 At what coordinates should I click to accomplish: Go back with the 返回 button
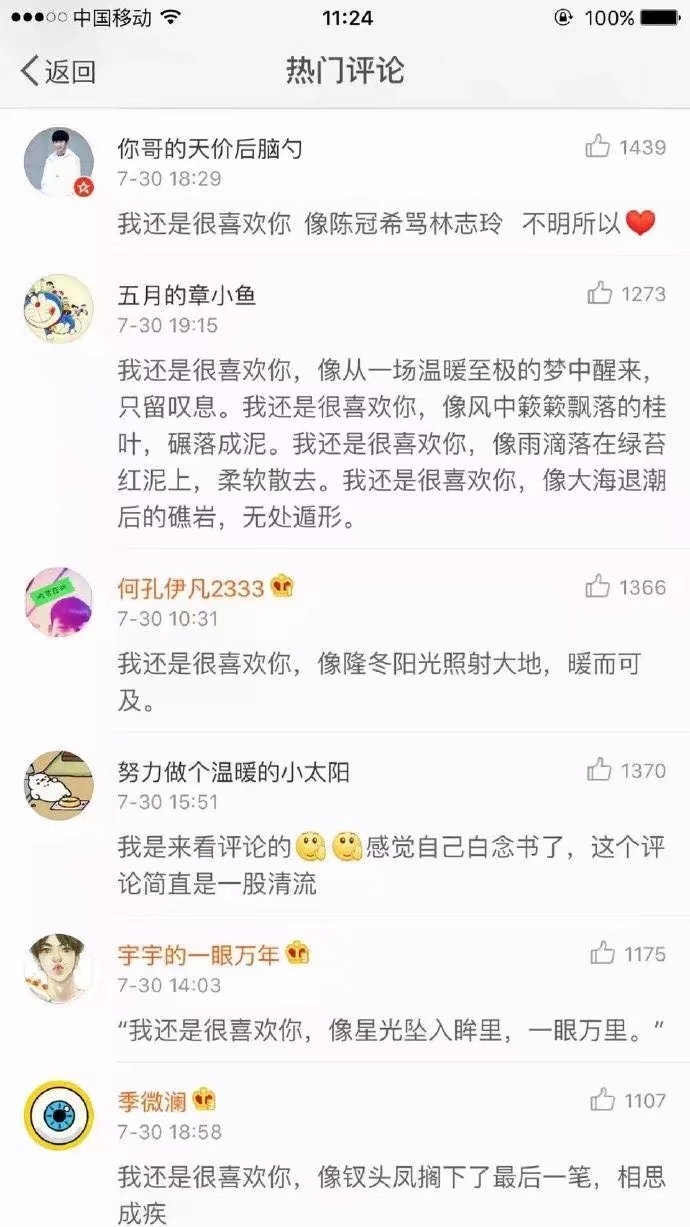58,71
